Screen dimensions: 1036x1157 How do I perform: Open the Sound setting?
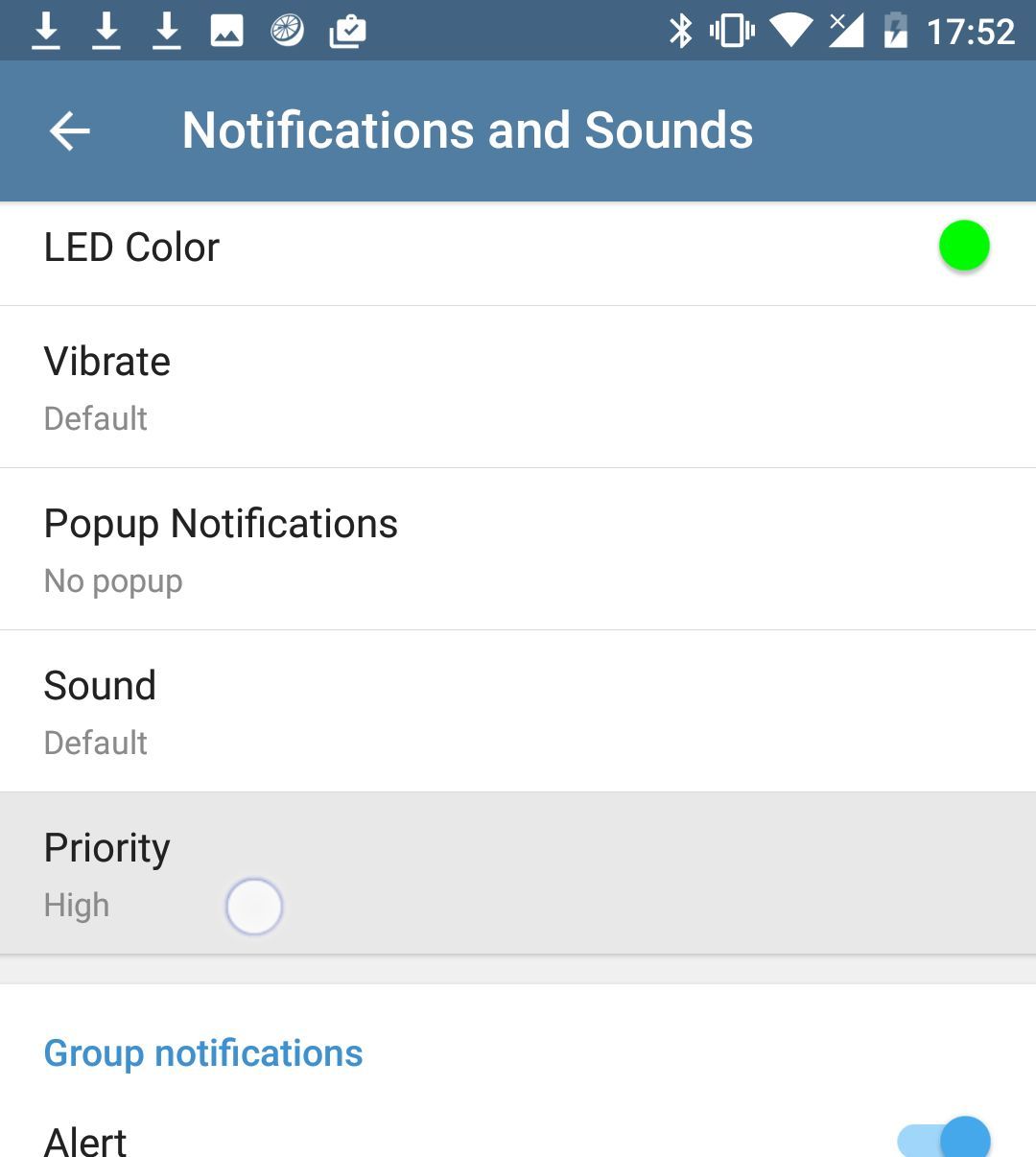click(x=518, y=711)
